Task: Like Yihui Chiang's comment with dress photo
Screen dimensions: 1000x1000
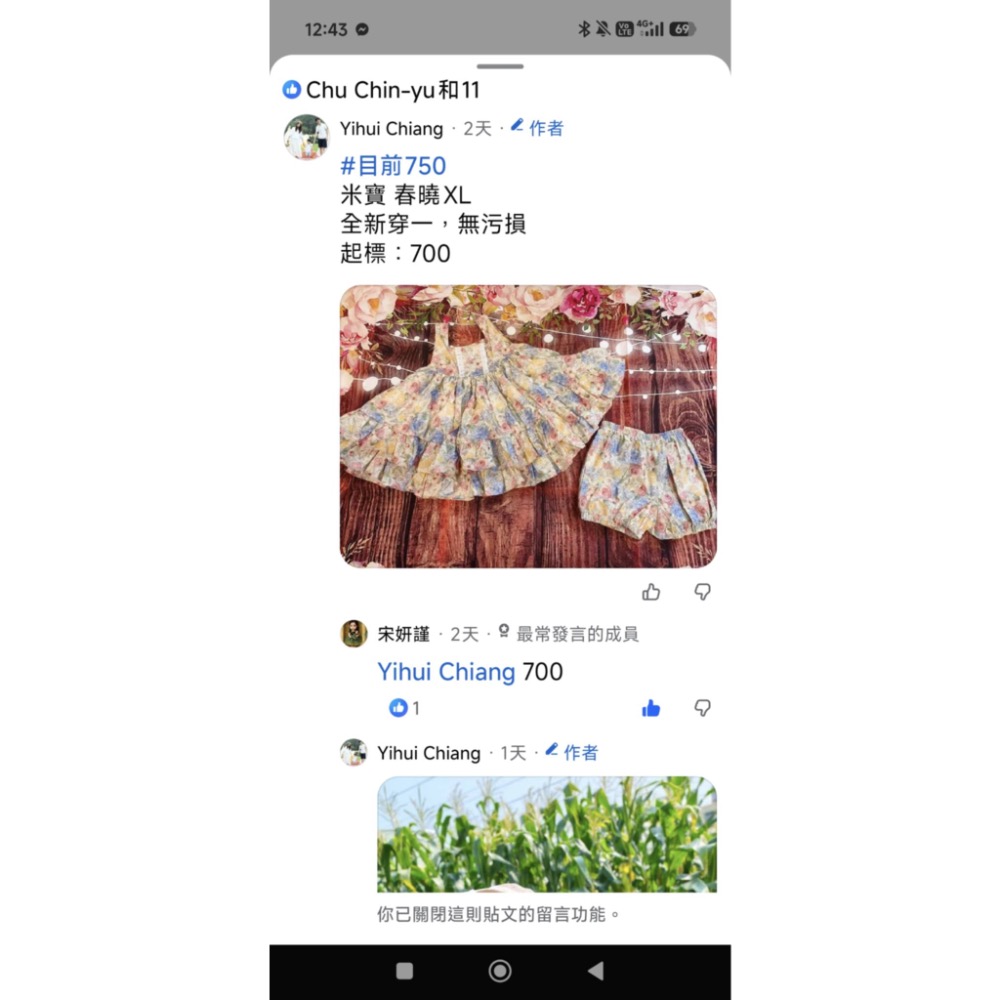Action: tap(651, 592)
